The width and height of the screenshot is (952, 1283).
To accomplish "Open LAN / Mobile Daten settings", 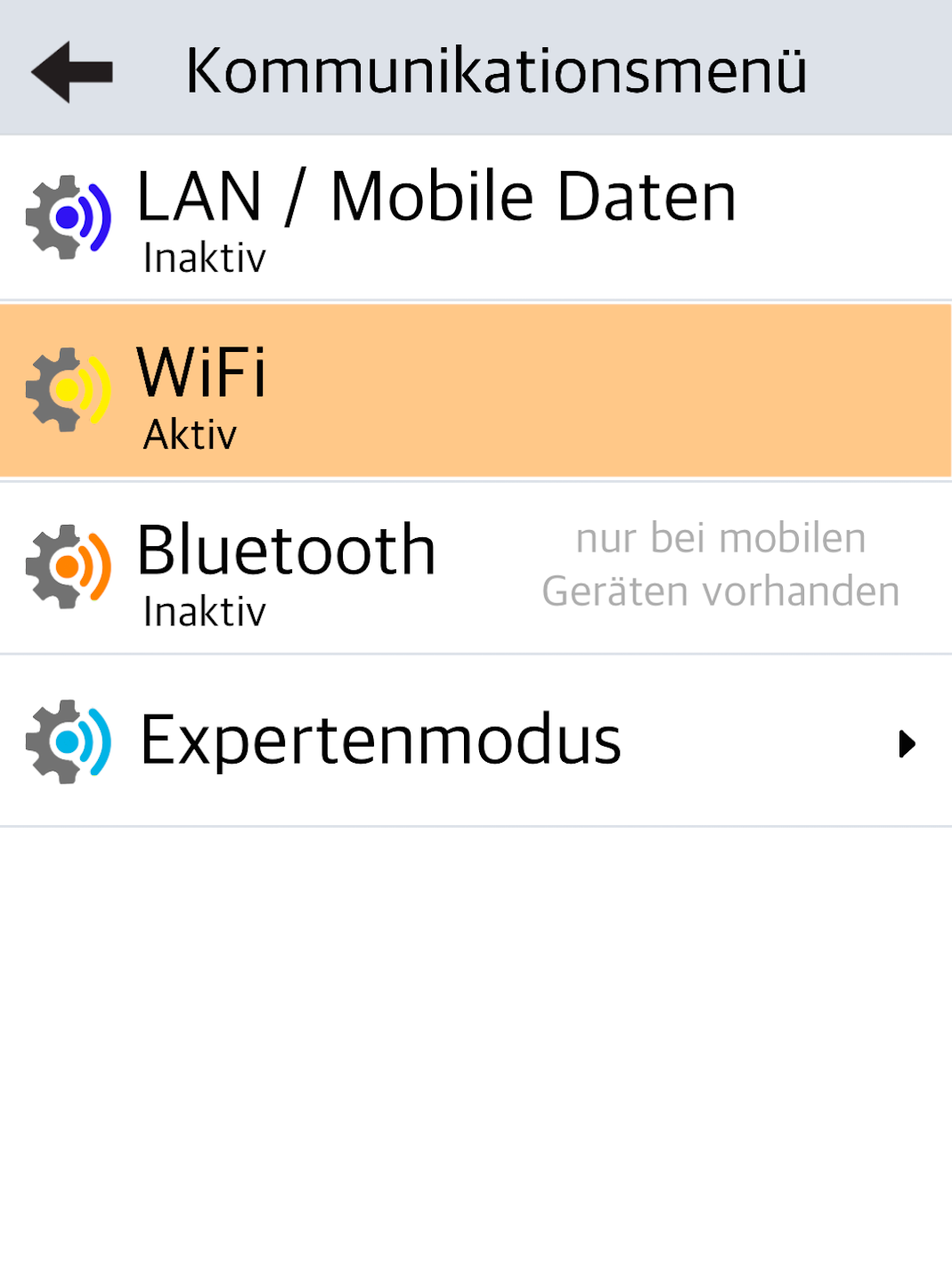I will pos(436,217).
